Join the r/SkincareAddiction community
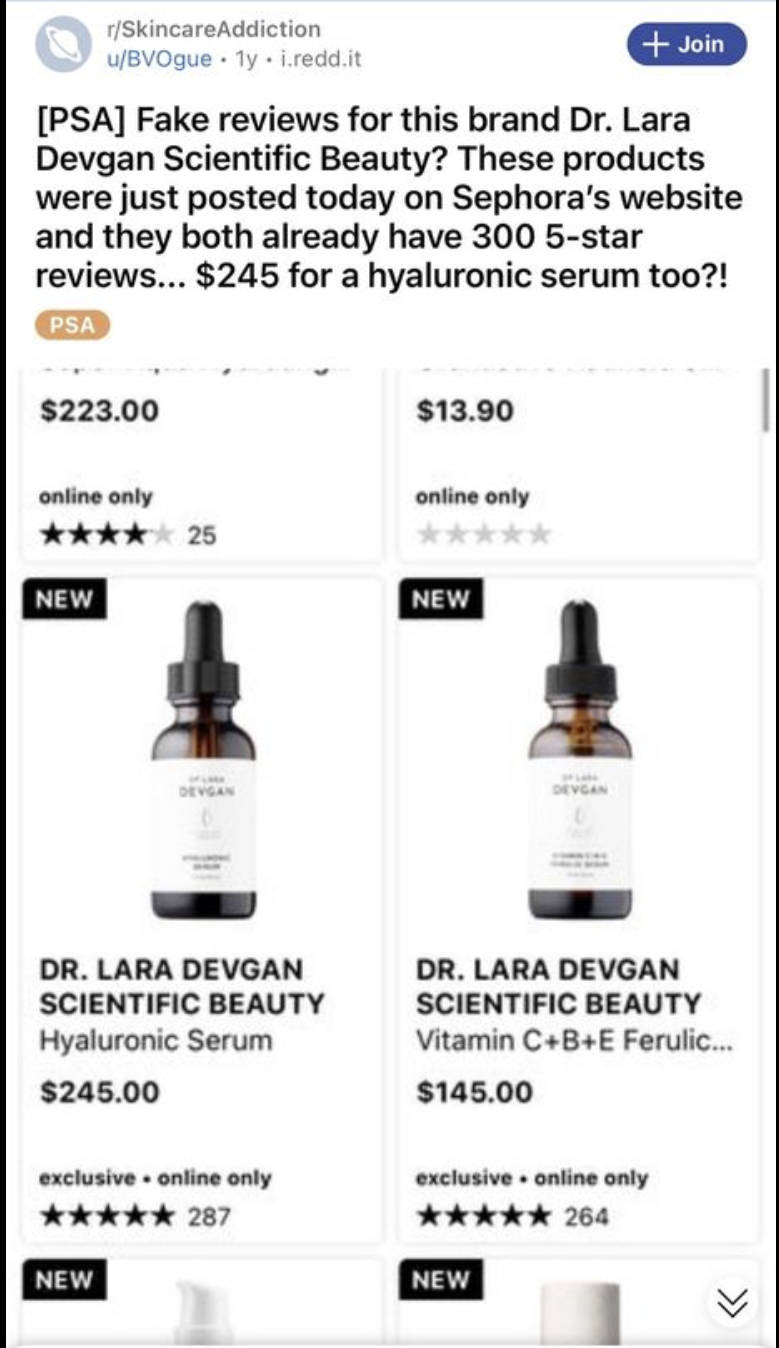 pos(686,45)
